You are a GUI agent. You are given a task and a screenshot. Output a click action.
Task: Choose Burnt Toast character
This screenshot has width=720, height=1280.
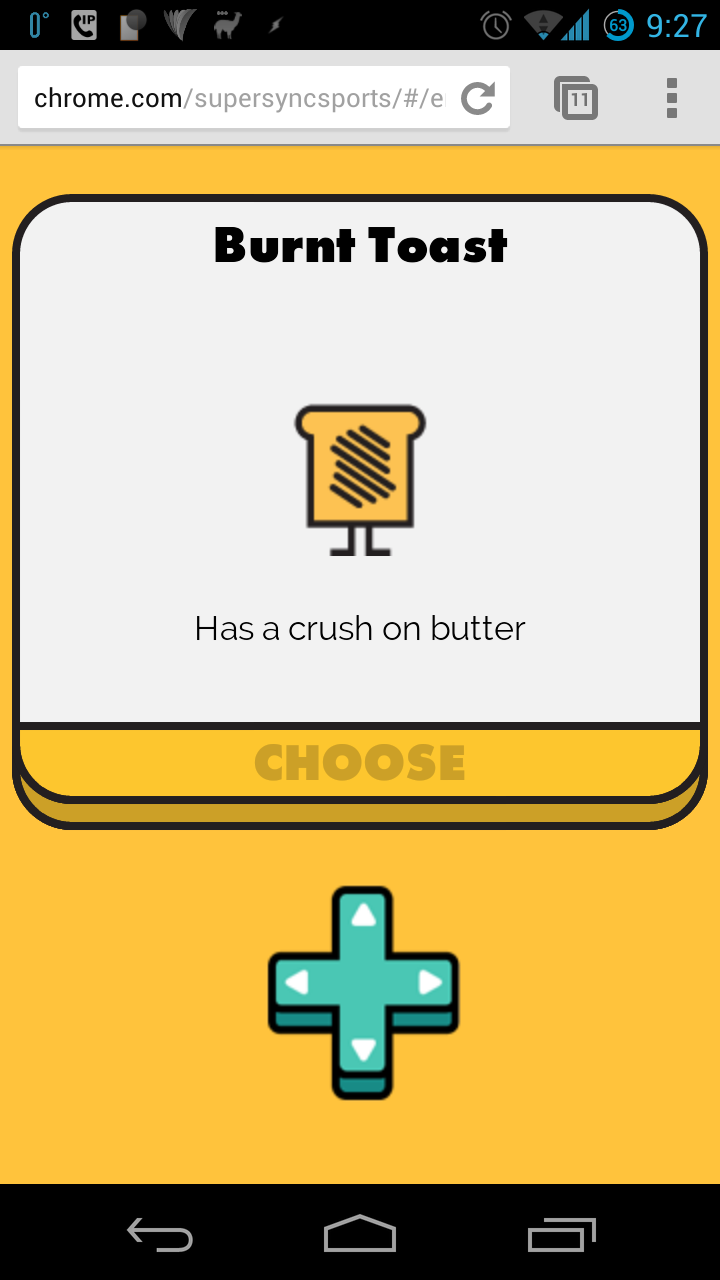pyautogui.click(x=360, y=762)
